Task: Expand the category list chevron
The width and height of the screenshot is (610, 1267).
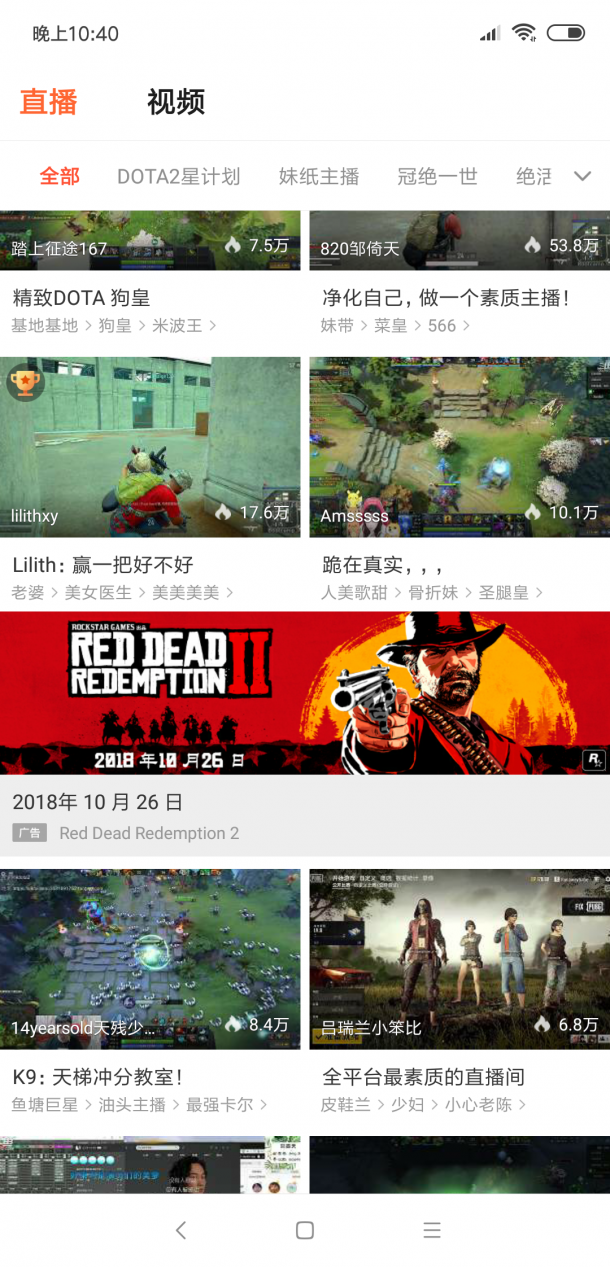Action: [582, 177]
